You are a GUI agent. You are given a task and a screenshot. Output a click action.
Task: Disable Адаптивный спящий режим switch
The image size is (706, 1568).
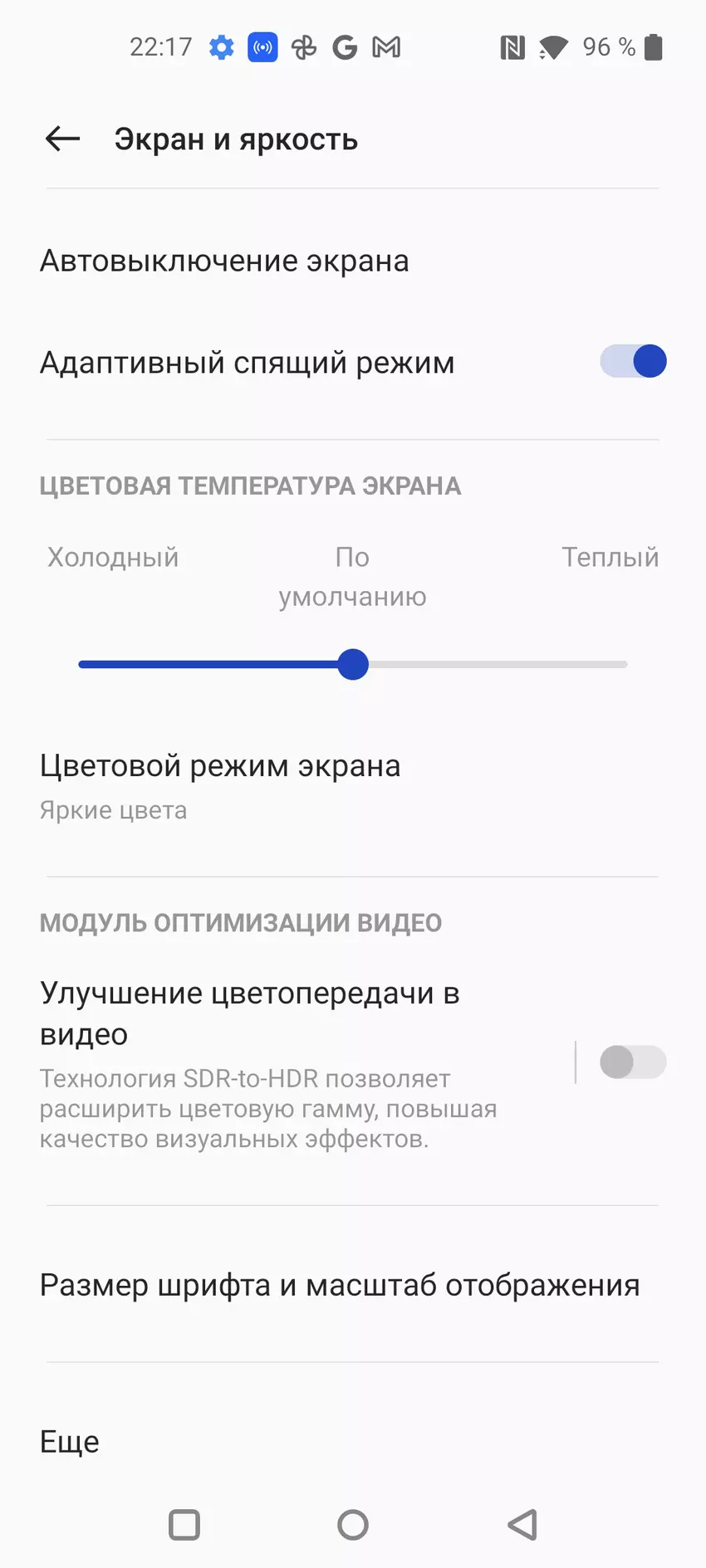coord(633,362)
